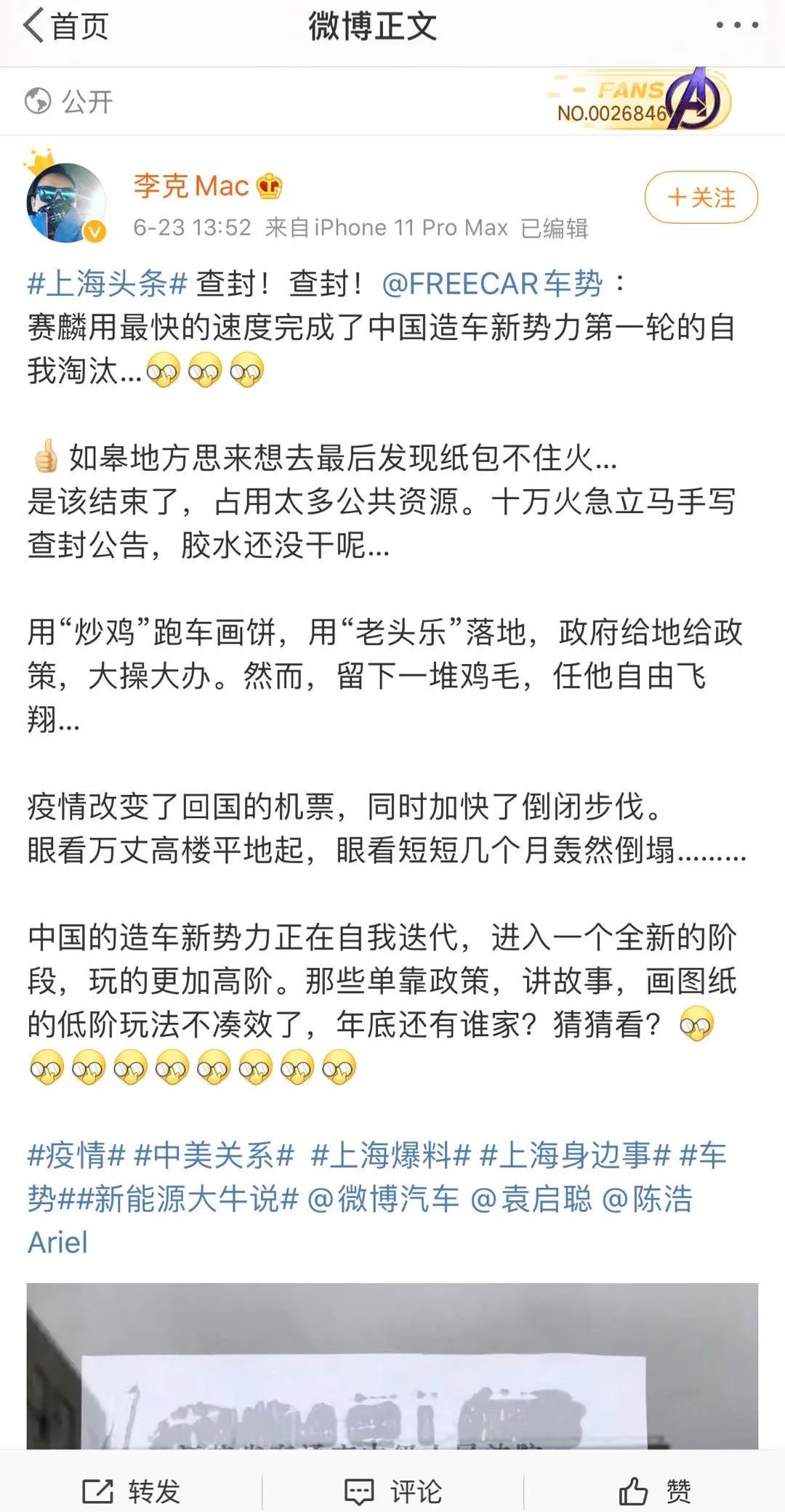Open @FREECAR车势 mention link
This screenshot has width=785, height=1512.
click(x=492, y=283)
